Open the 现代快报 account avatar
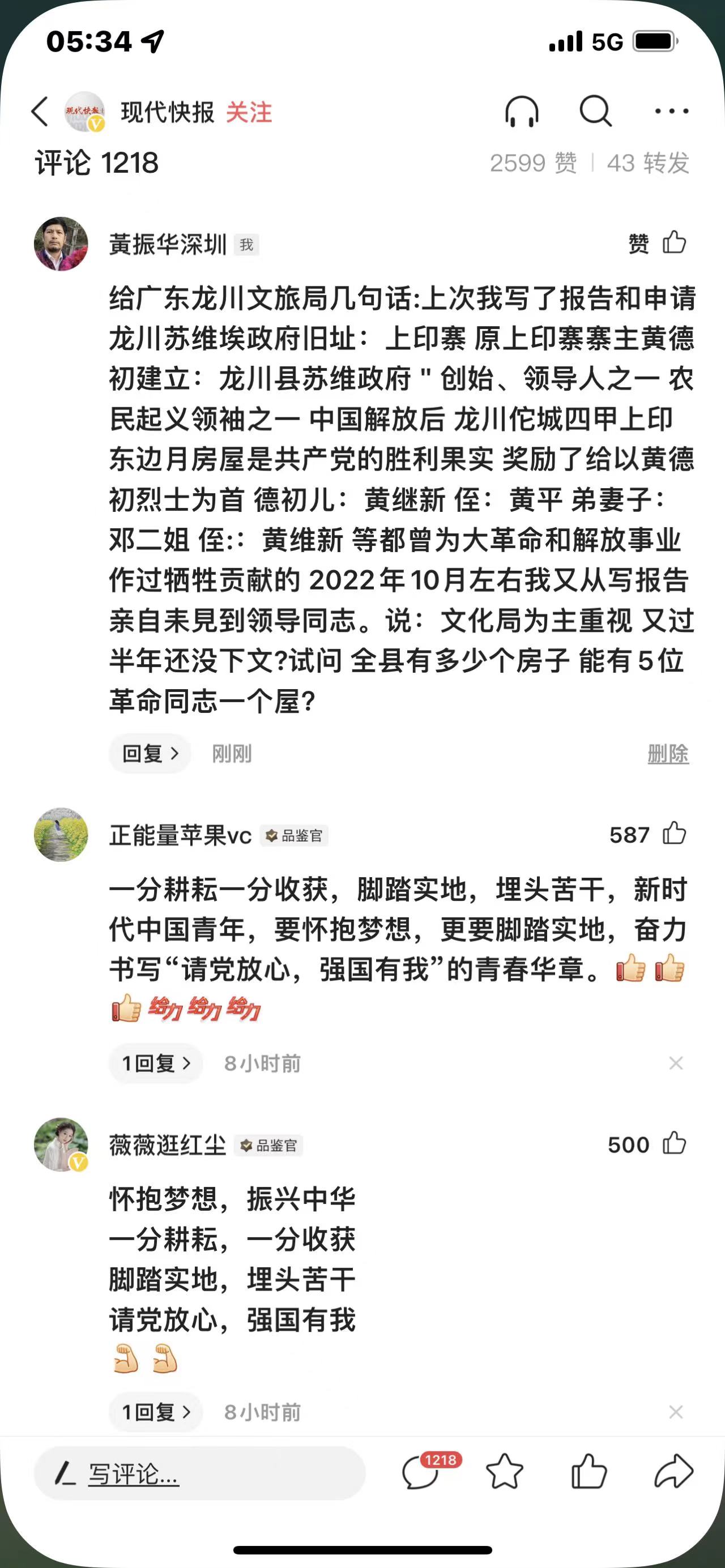The image size is (725, 1568). [84, 112]
